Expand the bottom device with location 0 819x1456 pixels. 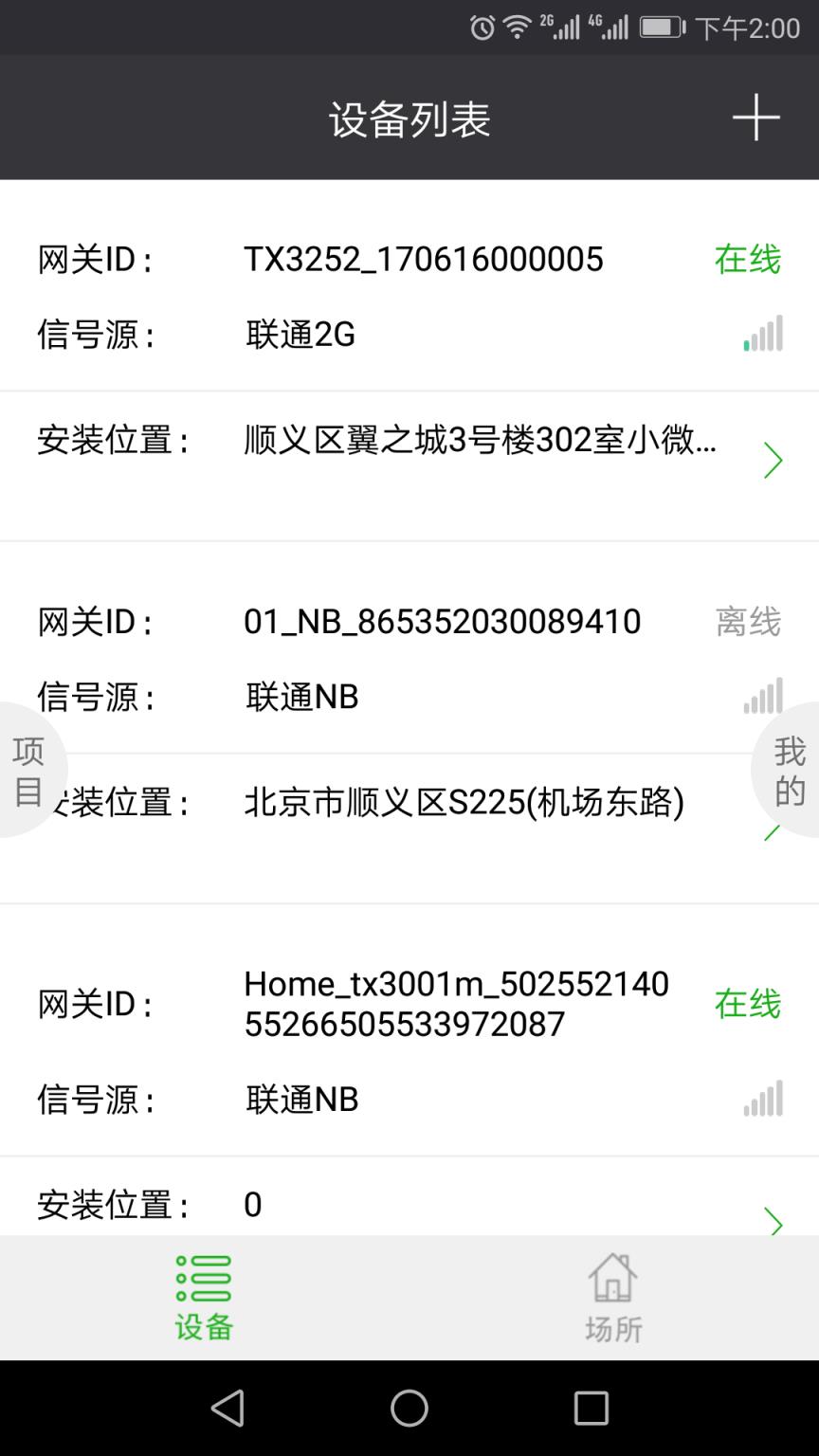coord(773,1225)
